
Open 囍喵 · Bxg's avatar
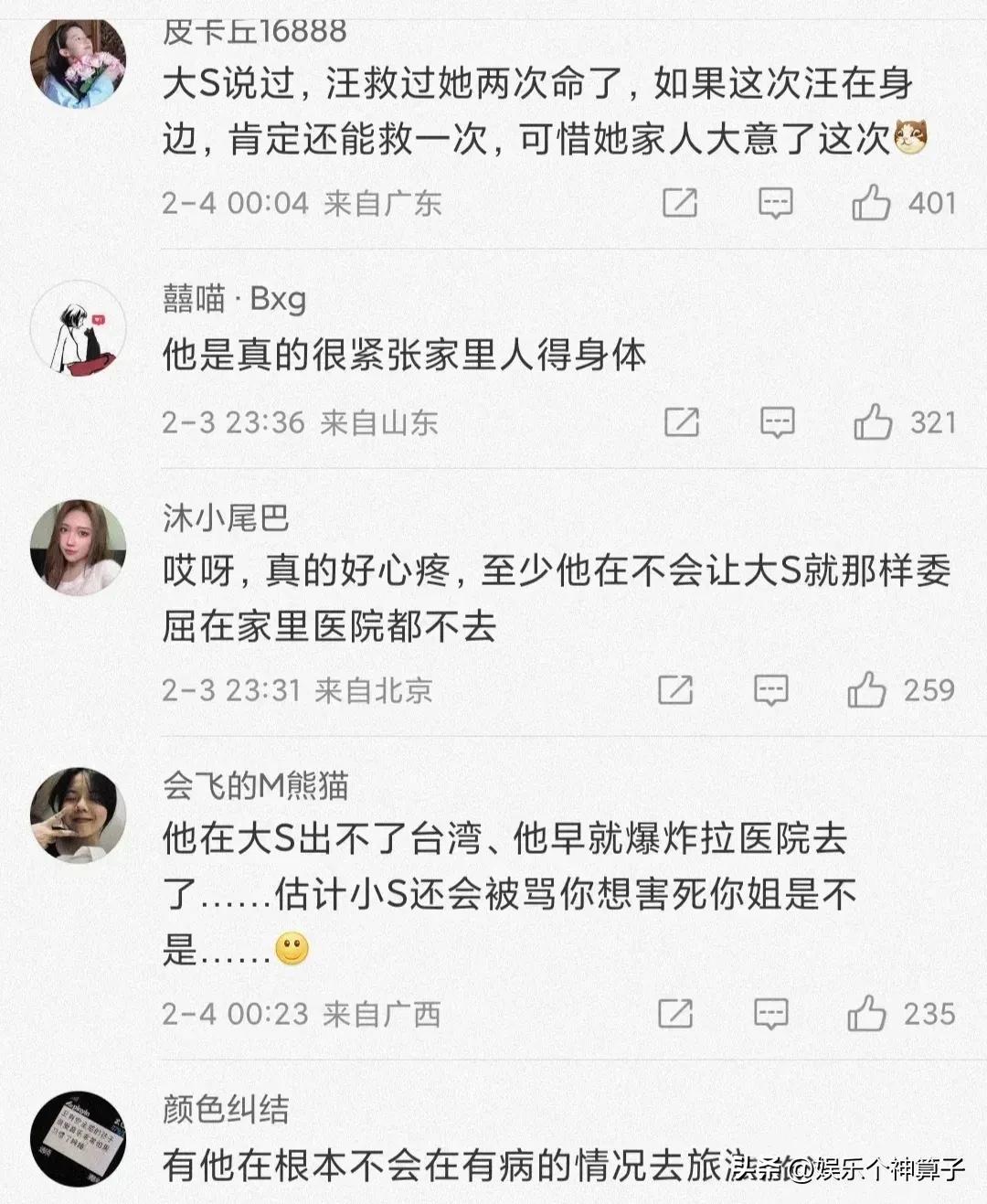coord(79,327)
